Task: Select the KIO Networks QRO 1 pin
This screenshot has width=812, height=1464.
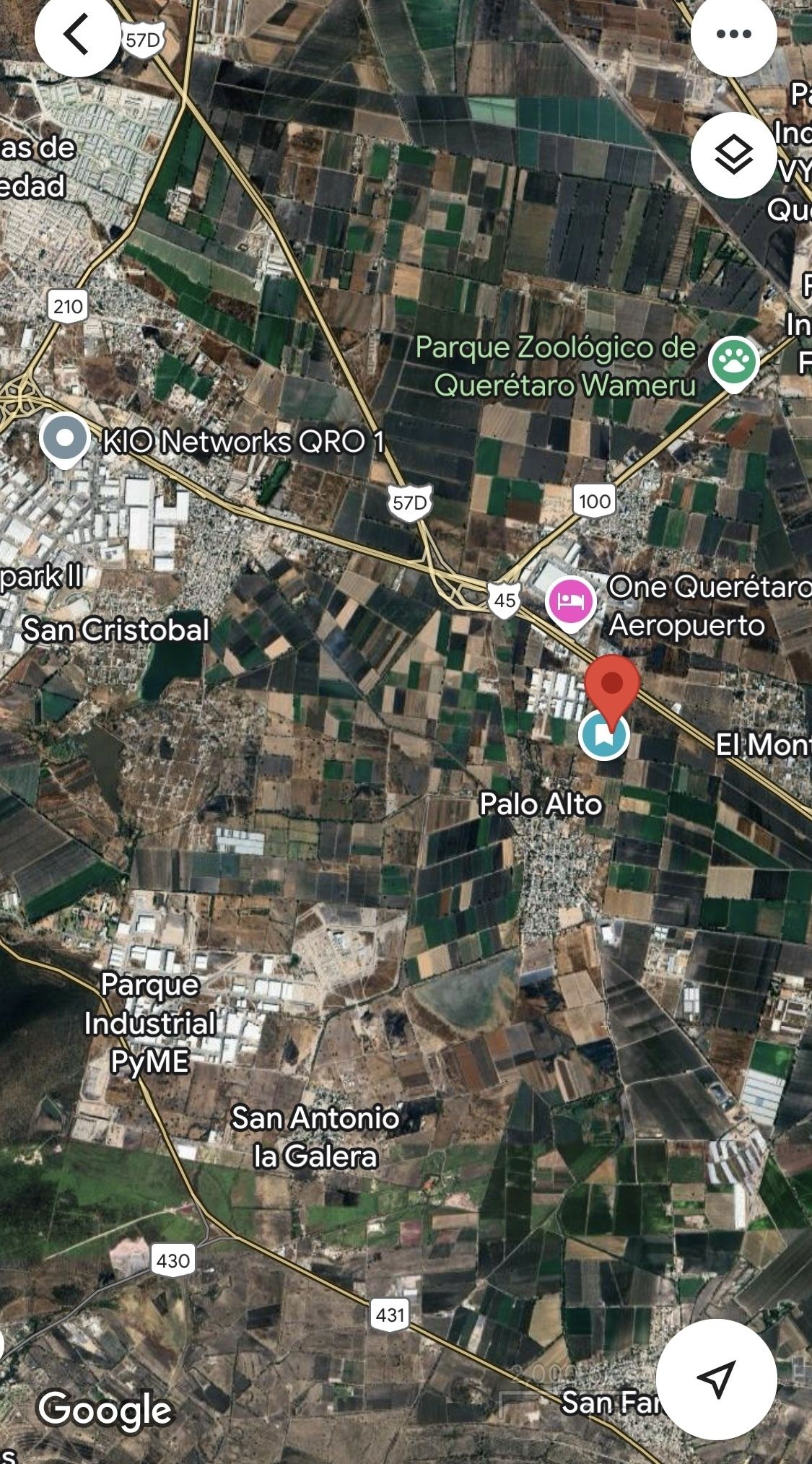Action: coord(64,439)
